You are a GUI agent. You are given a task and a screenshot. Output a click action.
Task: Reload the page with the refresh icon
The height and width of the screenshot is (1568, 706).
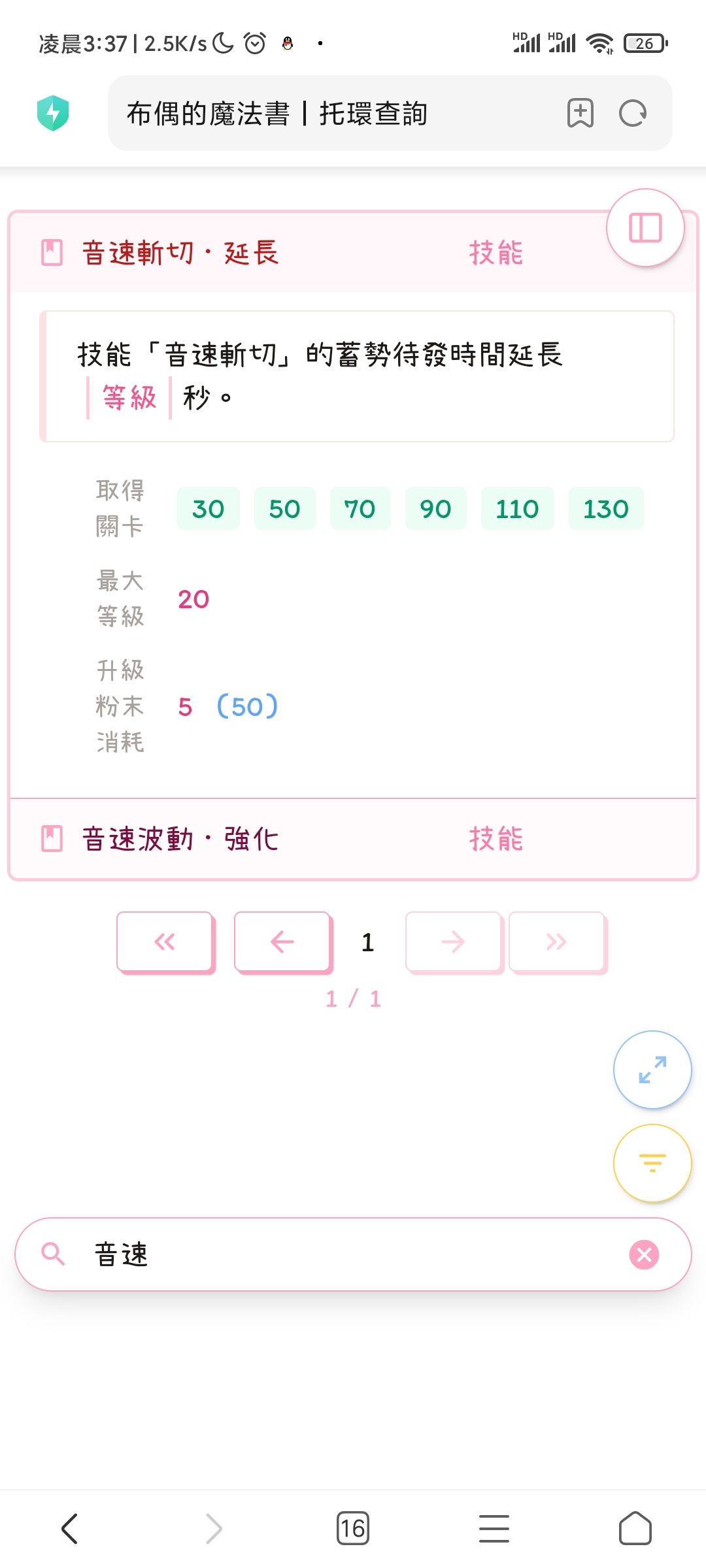coord(632,112)
